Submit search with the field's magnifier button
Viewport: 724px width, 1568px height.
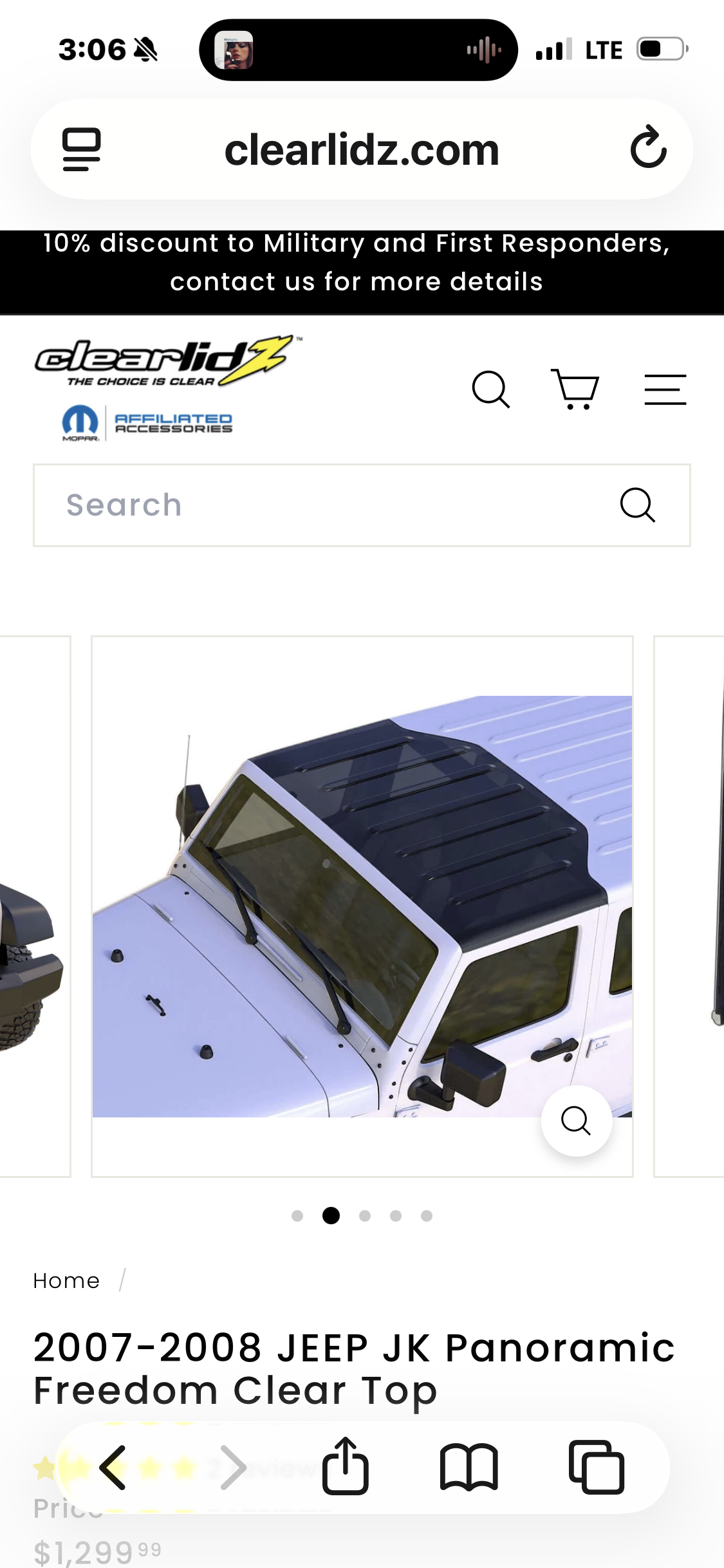coord(637,505)
